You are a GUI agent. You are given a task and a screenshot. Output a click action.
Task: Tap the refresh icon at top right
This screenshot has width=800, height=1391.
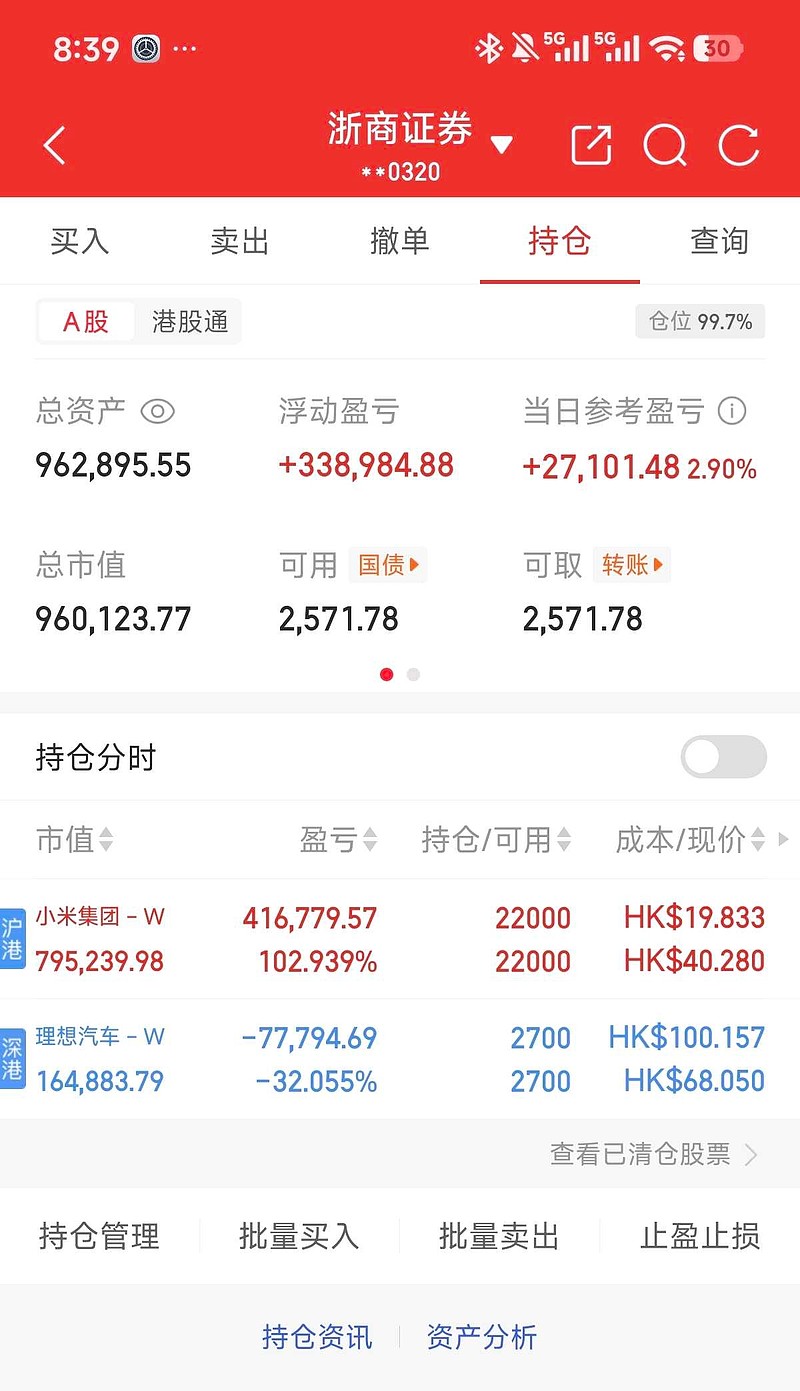point(738,145)
